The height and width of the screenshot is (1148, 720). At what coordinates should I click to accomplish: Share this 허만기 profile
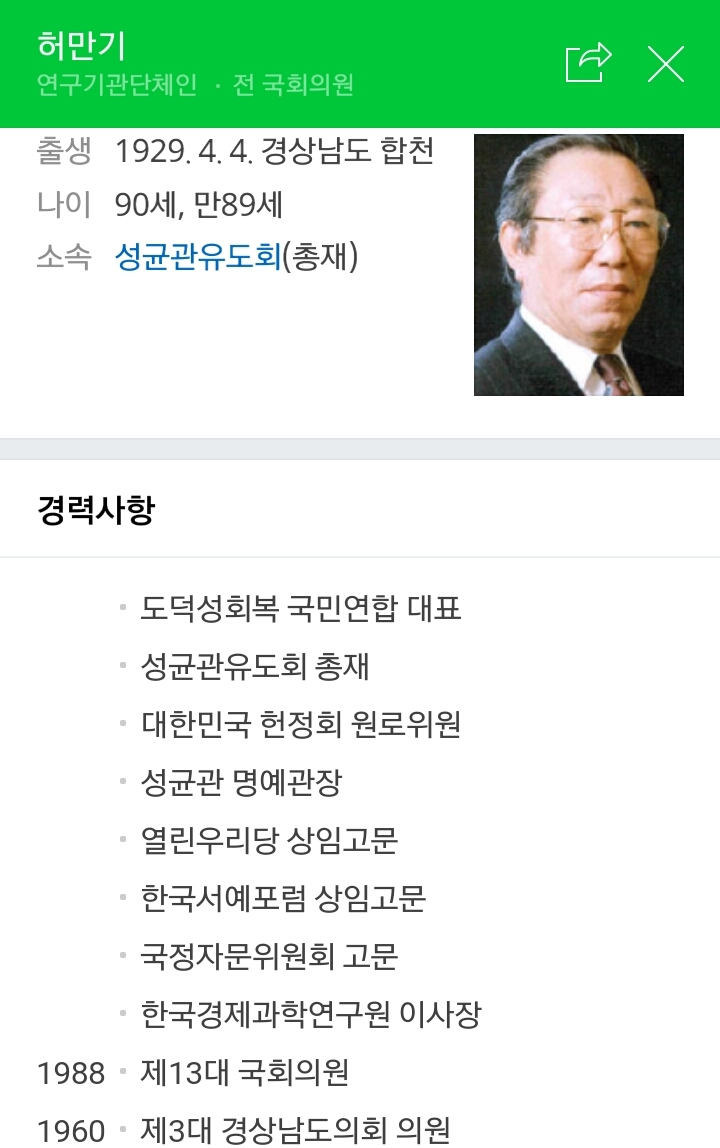tap(588, 63)
